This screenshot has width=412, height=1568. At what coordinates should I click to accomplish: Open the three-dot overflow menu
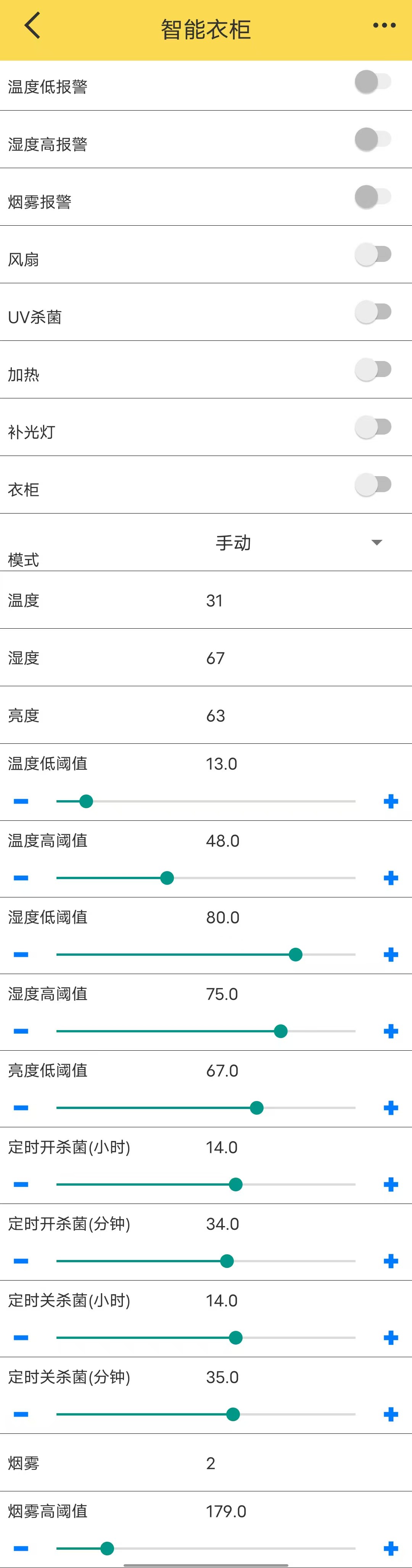tap(384, 26)
